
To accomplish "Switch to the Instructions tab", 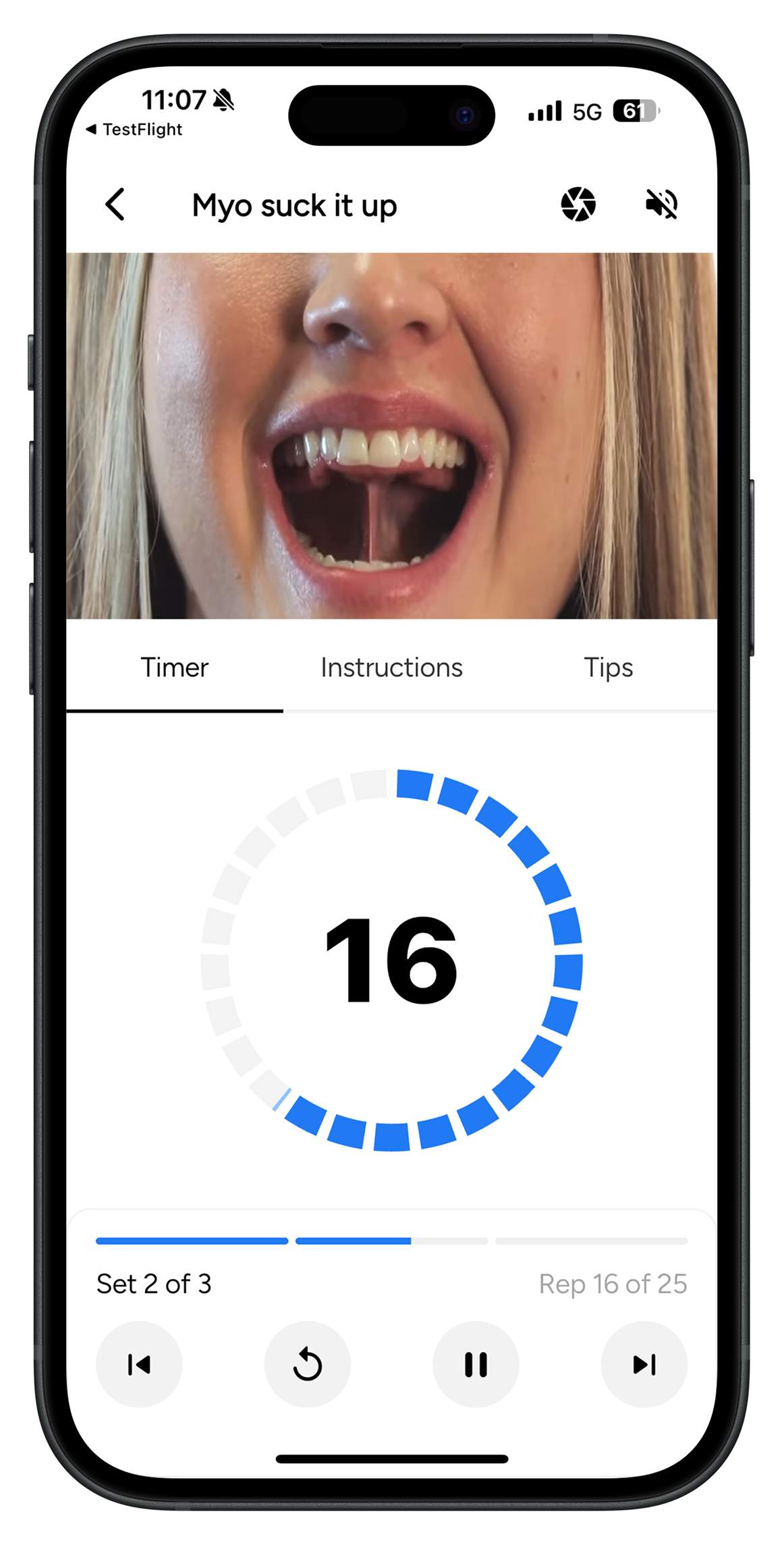I will 391,668.
